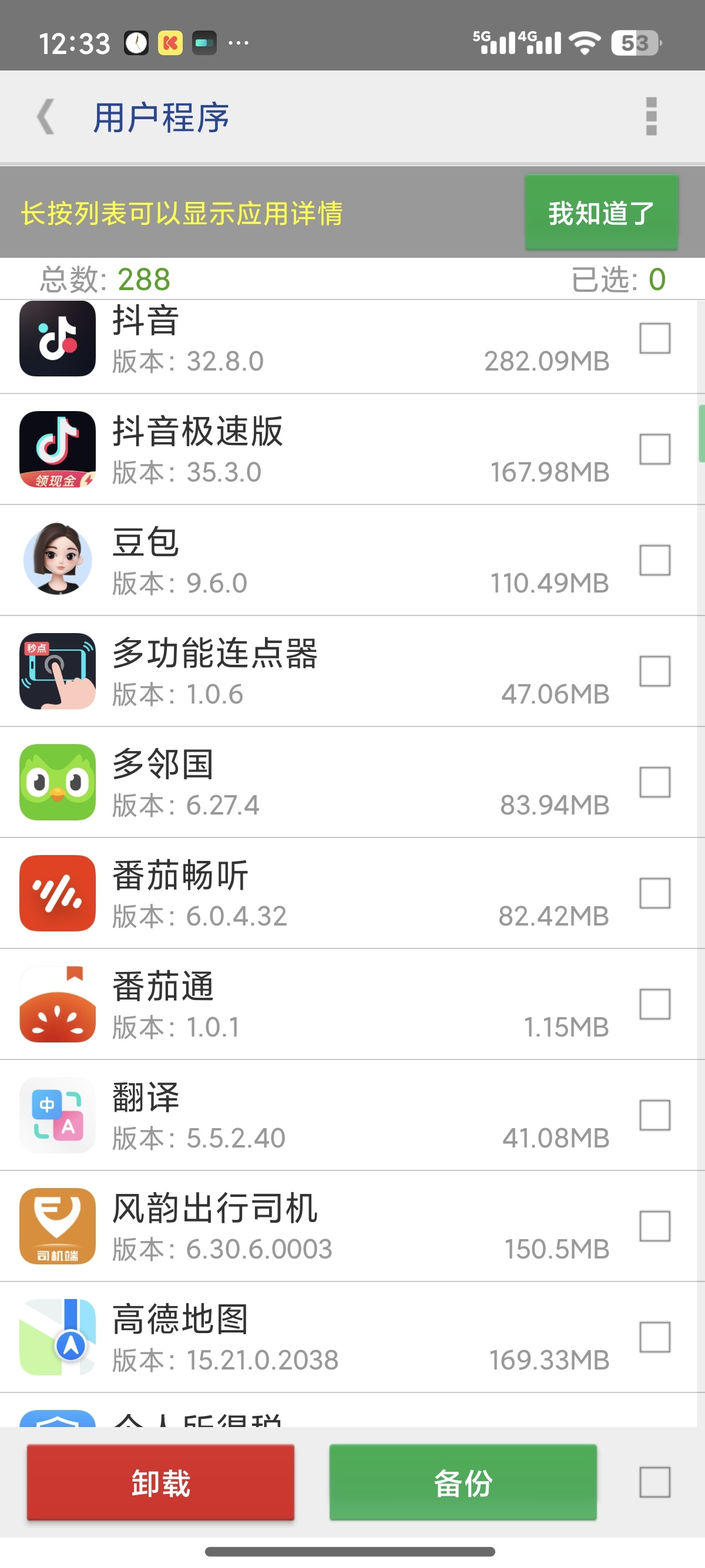Tick 高德地图 checkbox

click(654, 1337)
